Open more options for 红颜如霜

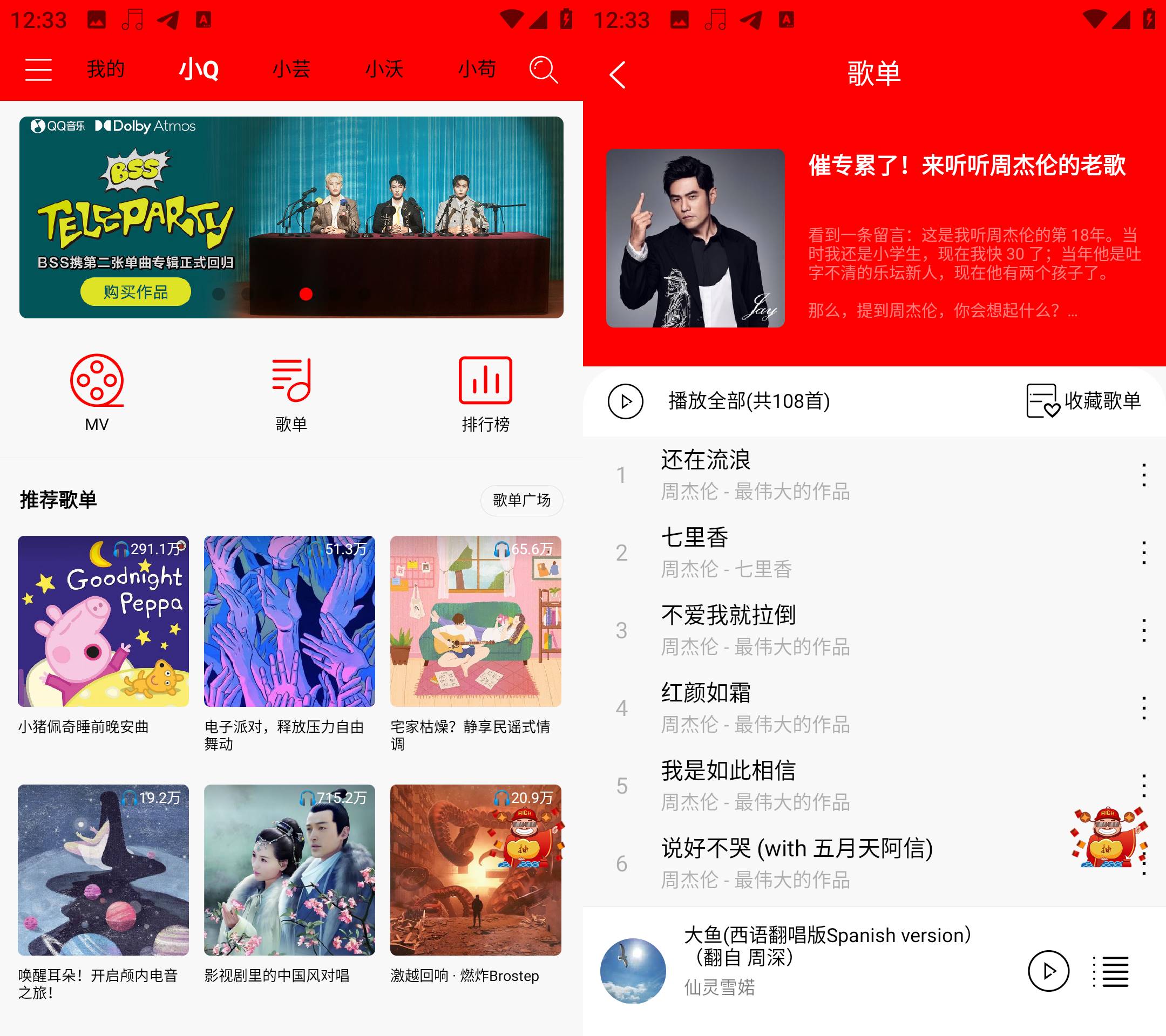click(x=1144, y=707)
